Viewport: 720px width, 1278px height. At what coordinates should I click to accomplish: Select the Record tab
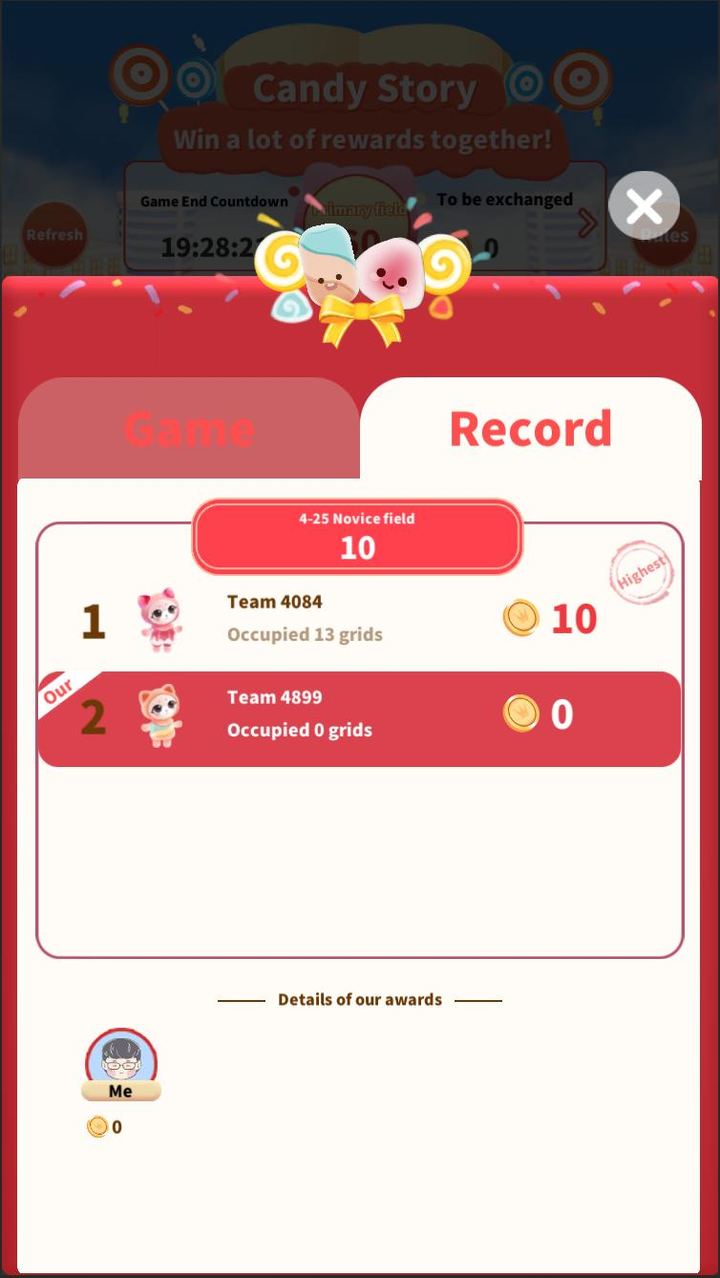tap(531, 428)
